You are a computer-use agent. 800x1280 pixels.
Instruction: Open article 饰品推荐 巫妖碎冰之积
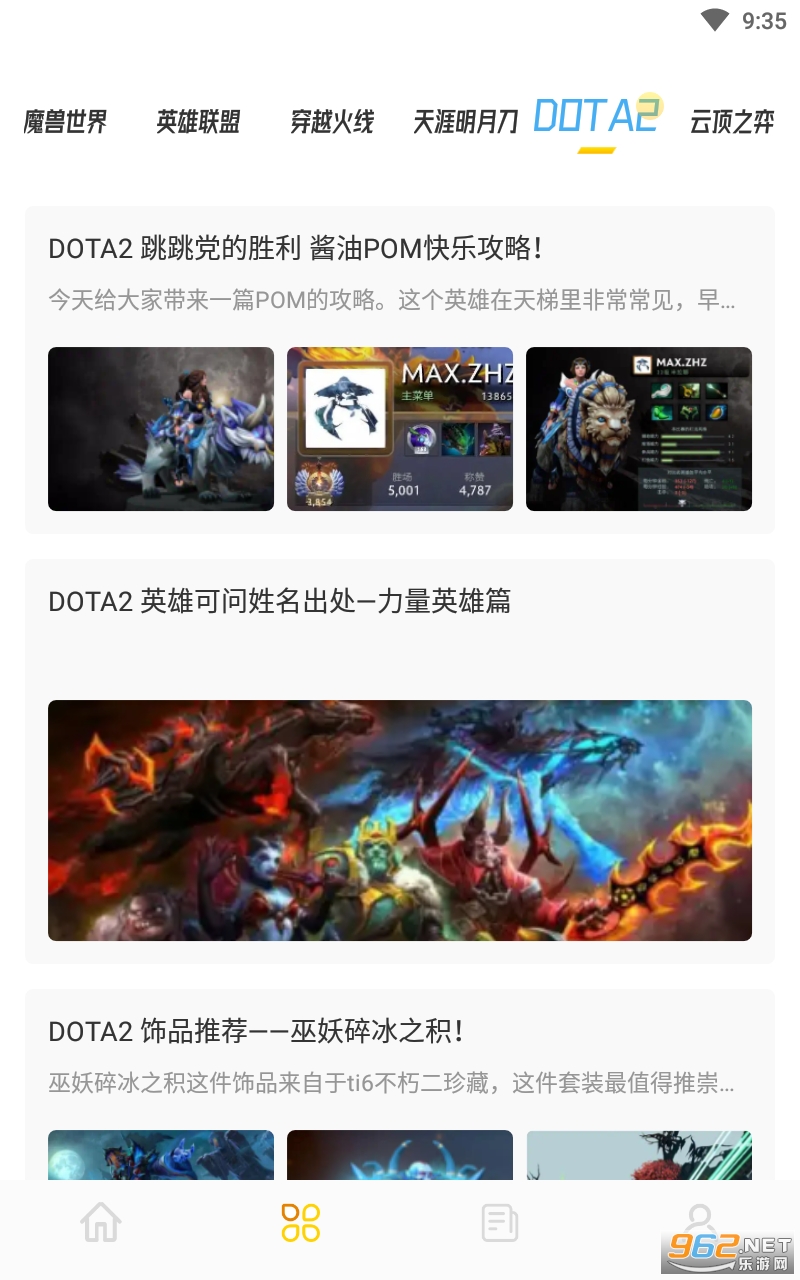[255, 1031]
